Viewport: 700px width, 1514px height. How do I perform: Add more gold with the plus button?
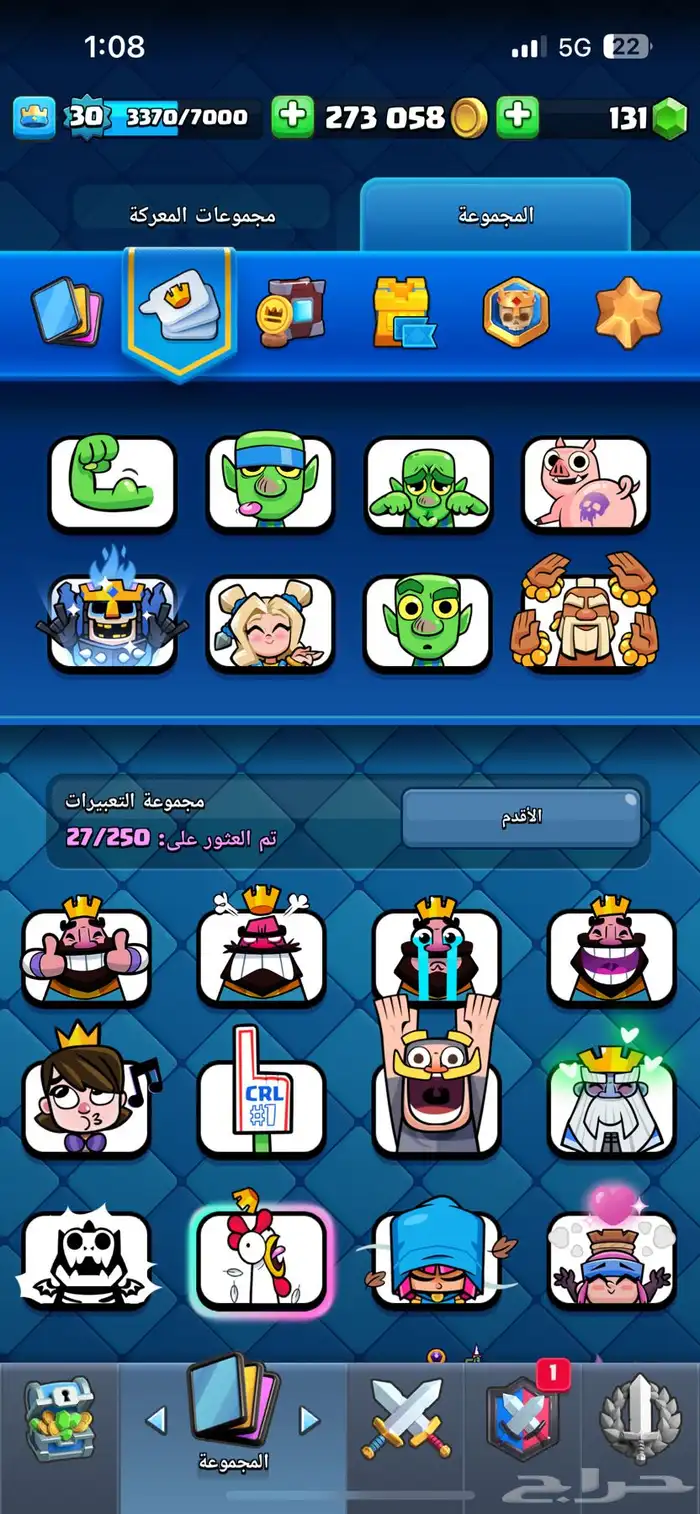(292, 117)
